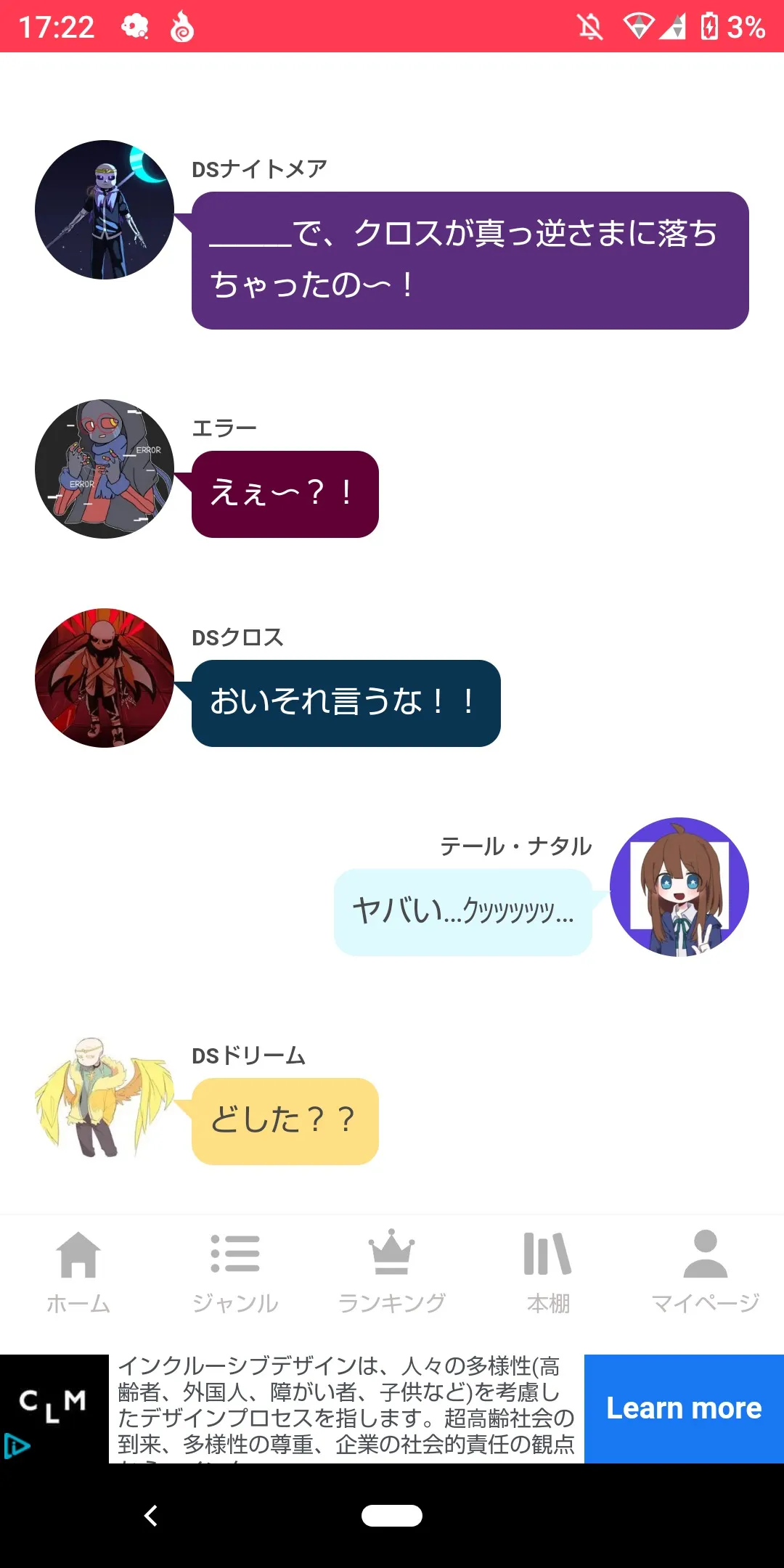Viewport: 784px width, 1568px height.
Task: Tap the system back button
Action: pos(151,1516)
